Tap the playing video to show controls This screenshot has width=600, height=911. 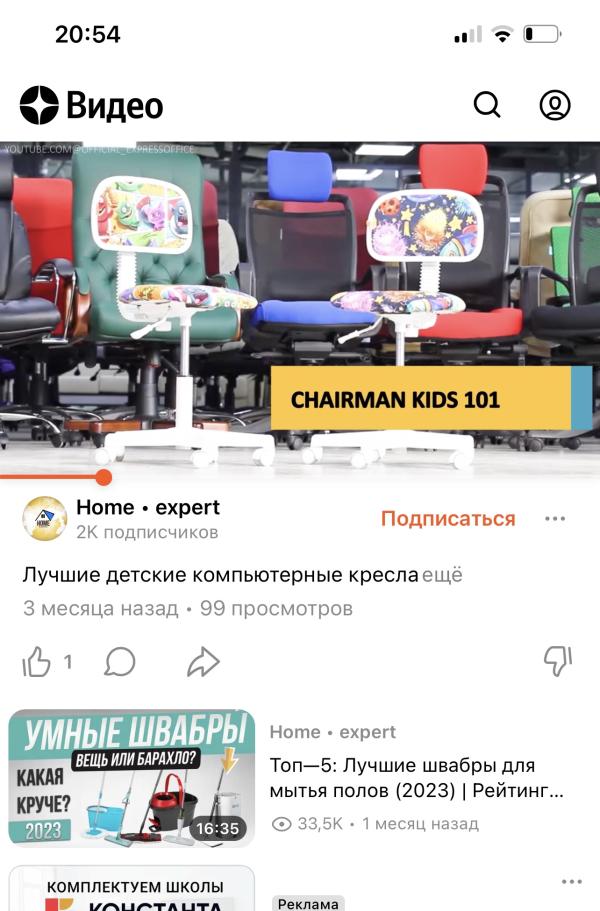click(x=300, y=309)
